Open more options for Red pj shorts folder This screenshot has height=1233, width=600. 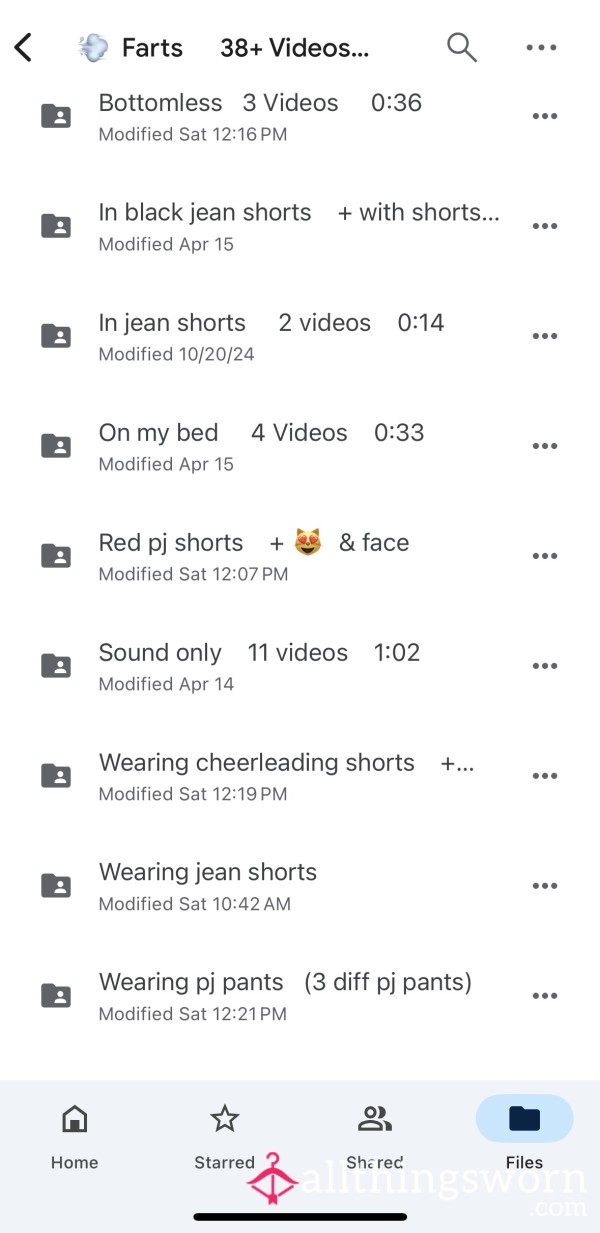tap(545, 556)
